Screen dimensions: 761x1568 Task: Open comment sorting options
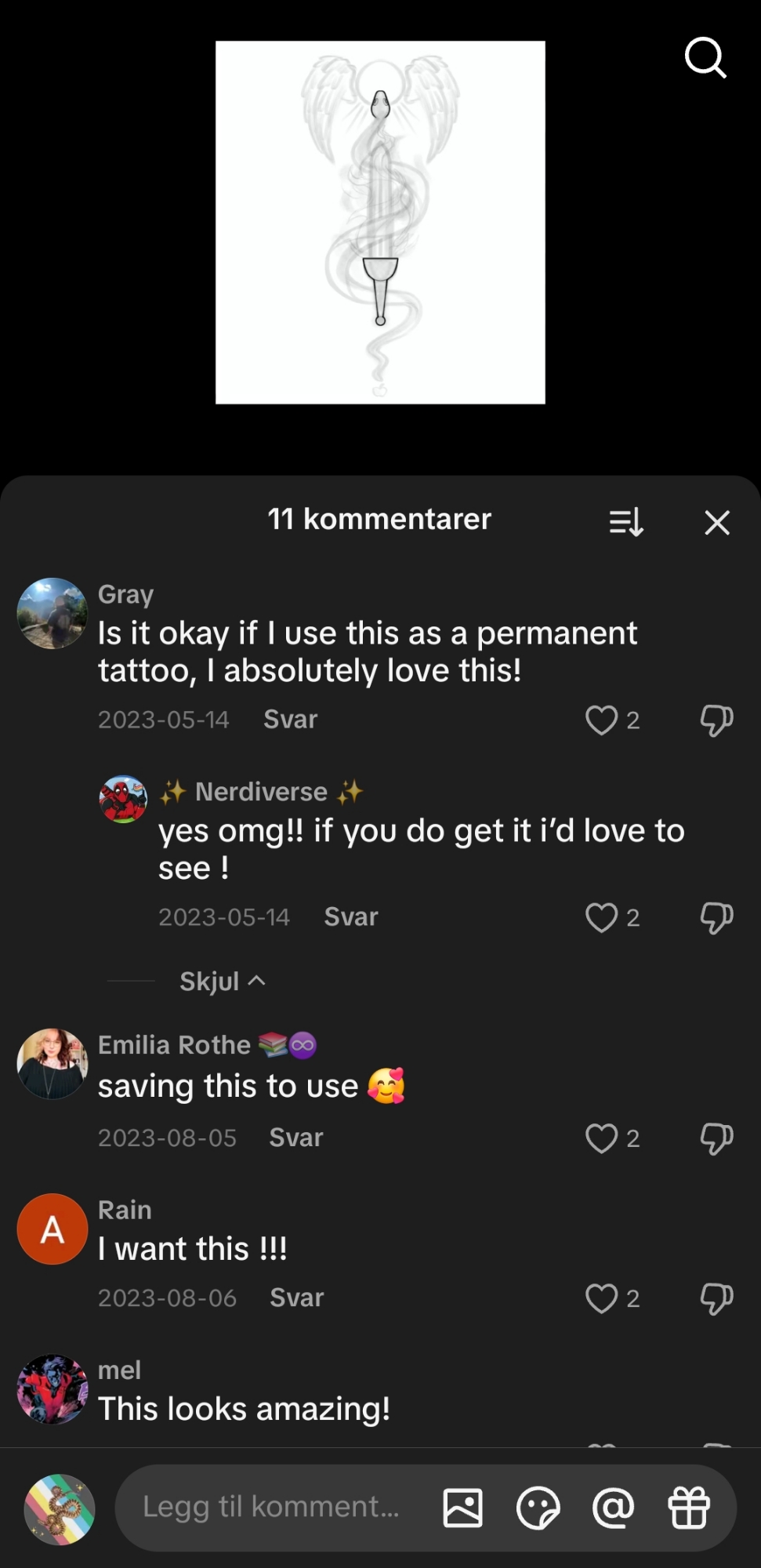pos(626,522)
